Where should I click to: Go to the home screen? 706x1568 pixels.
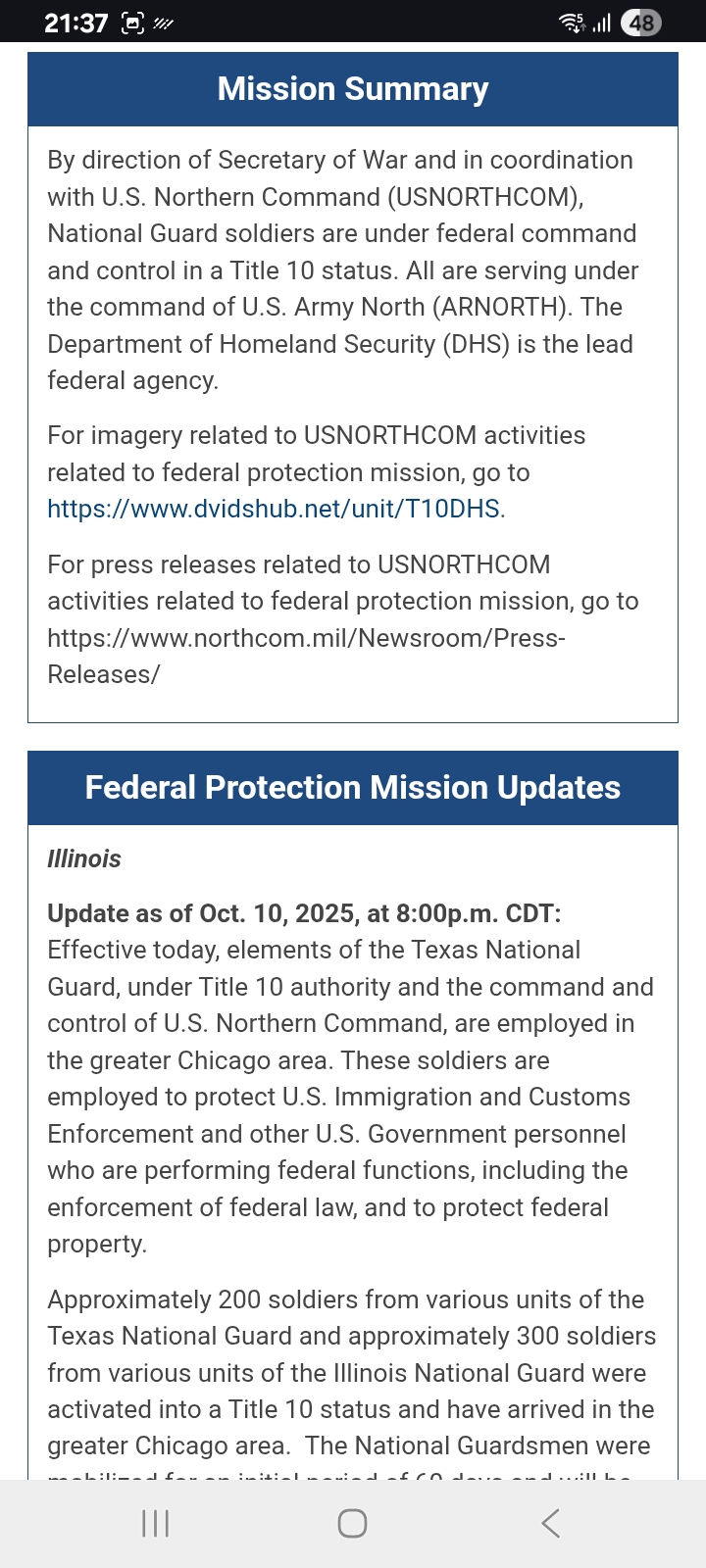point(352,1523)
